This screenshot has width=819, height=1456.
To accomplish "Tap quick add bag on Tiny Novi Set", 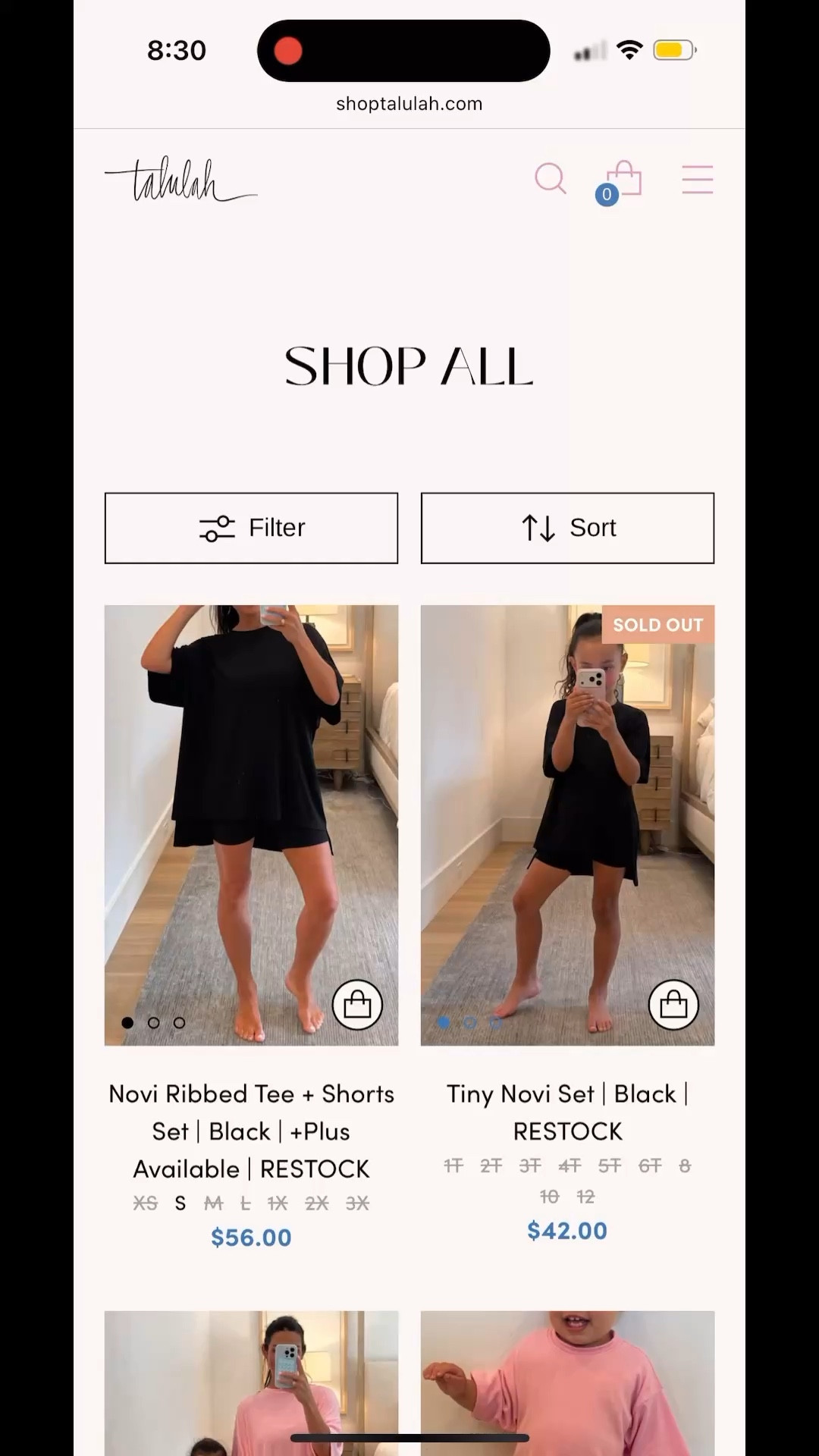I will 673,1005.
